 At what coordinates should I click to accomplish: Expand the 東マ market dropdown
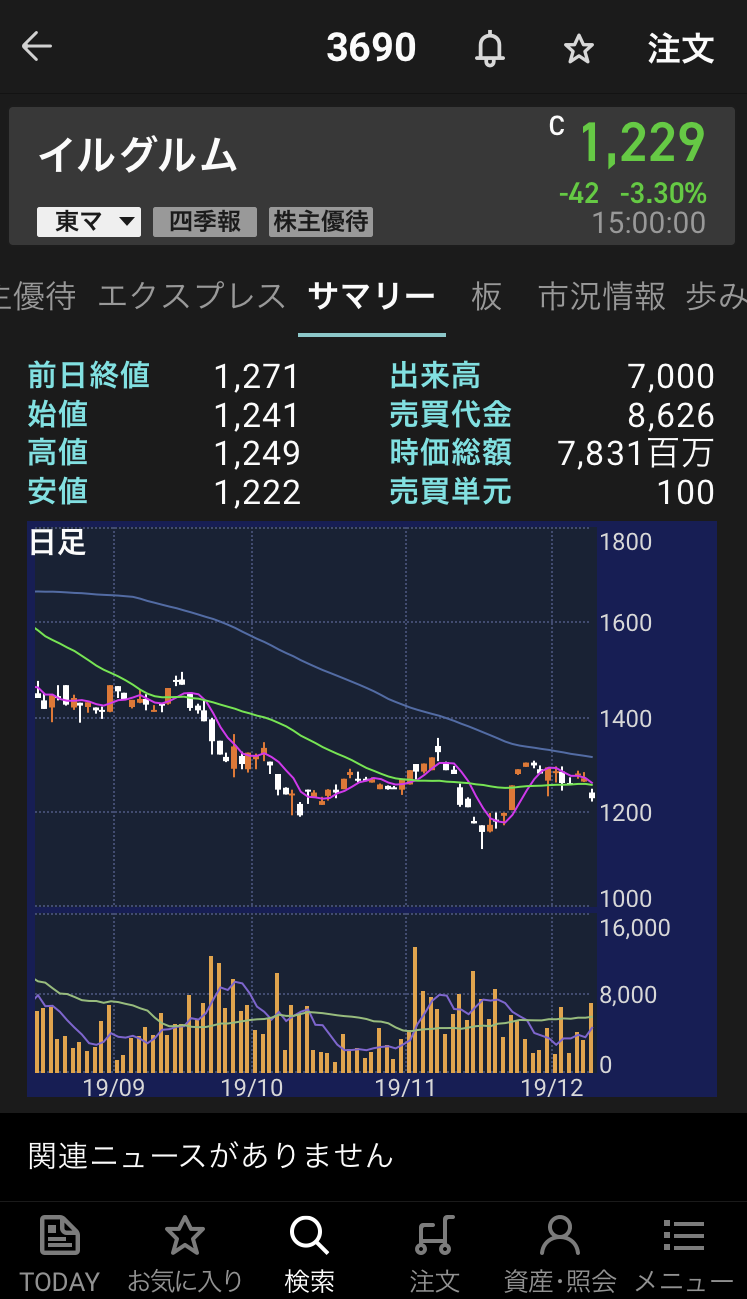click(89, 222)
